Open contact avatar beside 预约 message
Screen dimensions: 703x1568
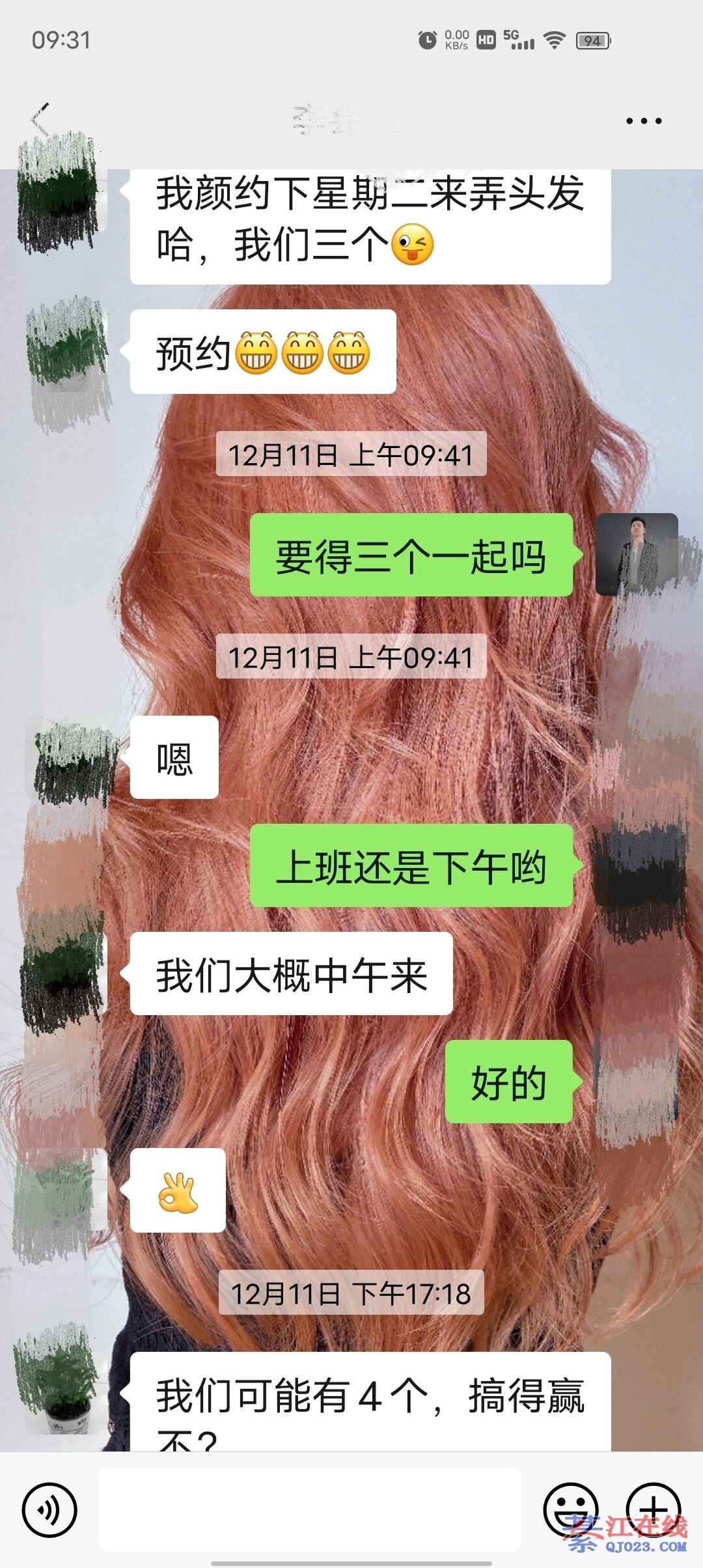[x=66, y=352]
